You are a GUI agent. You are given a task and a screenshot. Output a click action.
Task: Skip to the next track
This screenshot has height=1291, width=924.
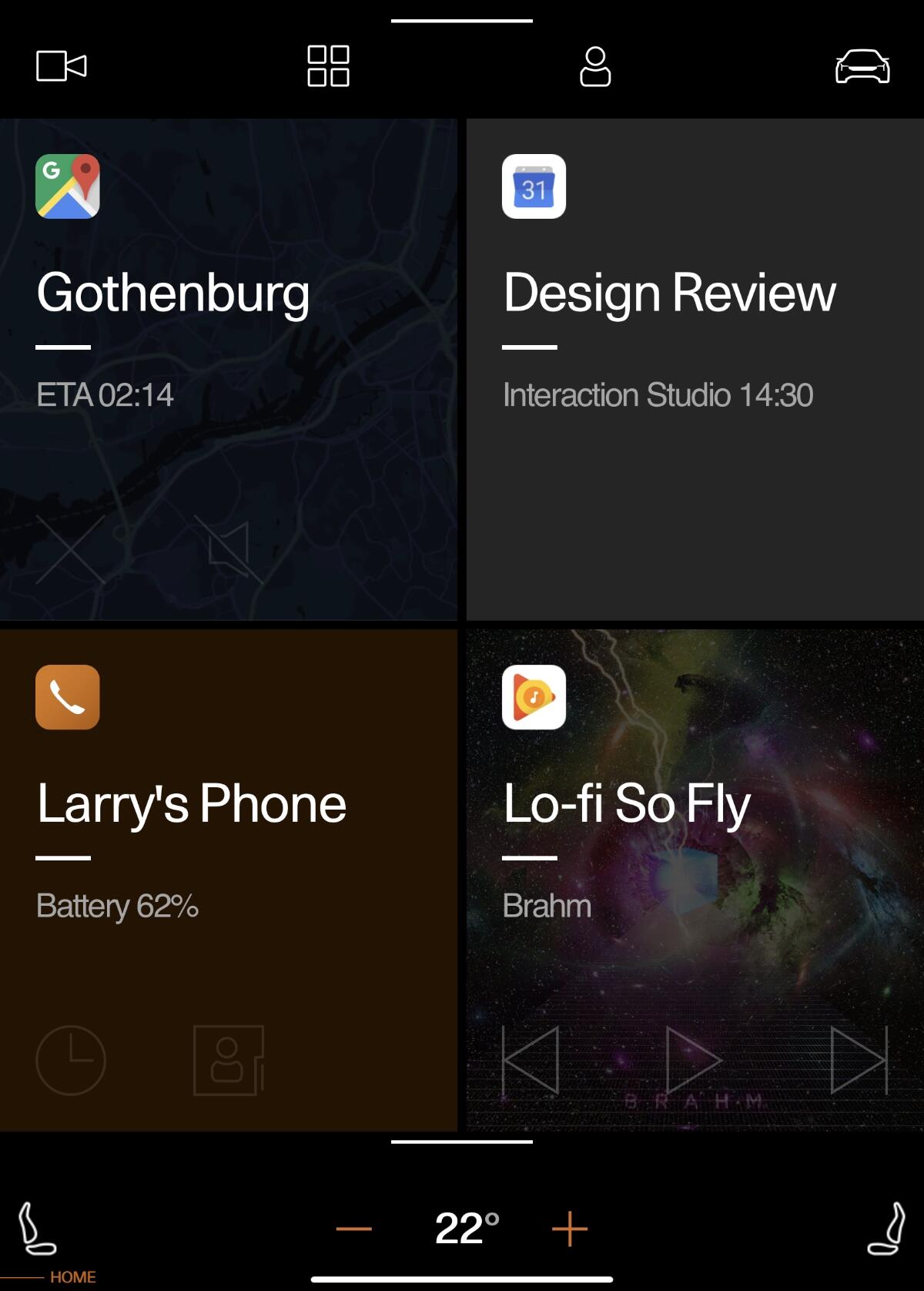[x=859, y=1060]
